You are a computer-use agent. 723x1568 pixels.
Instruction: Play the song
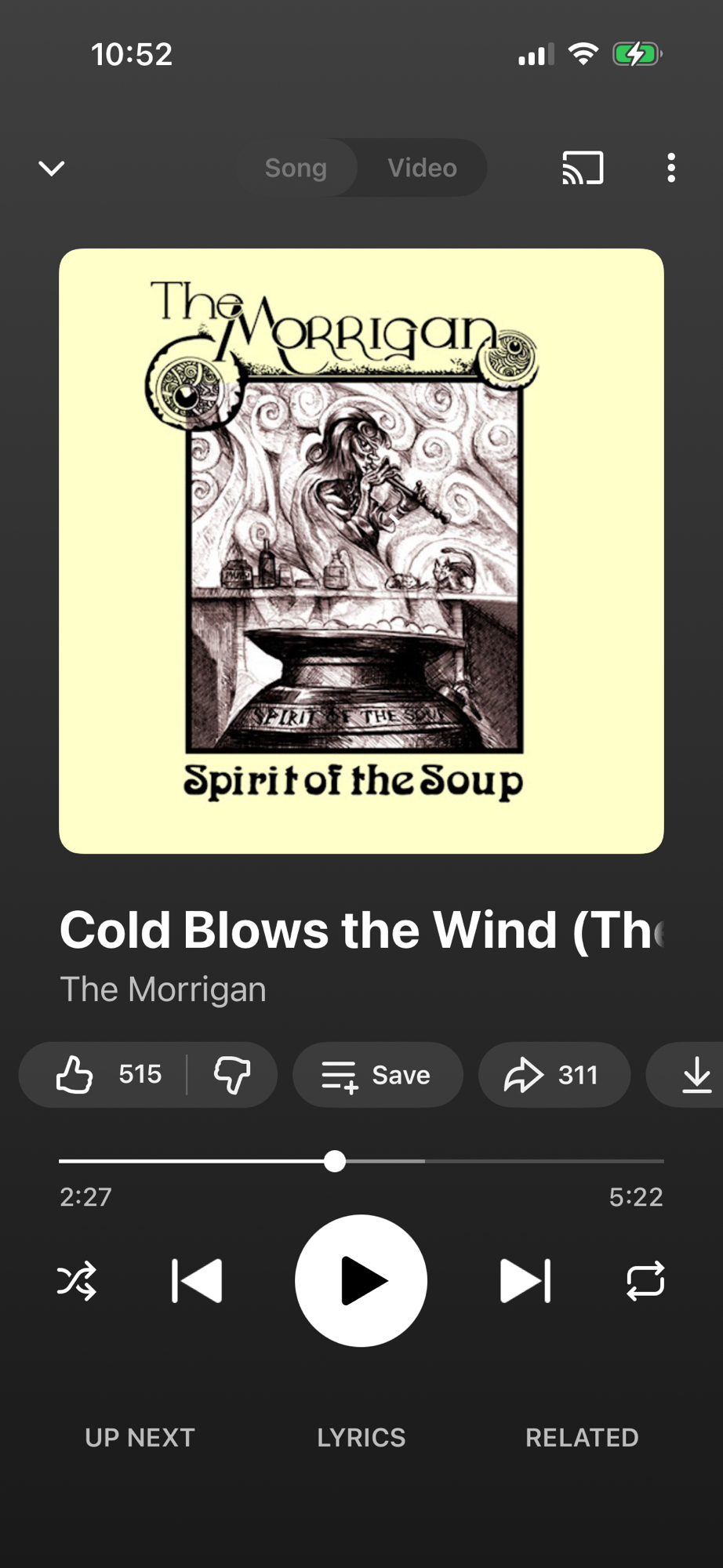361,1280
